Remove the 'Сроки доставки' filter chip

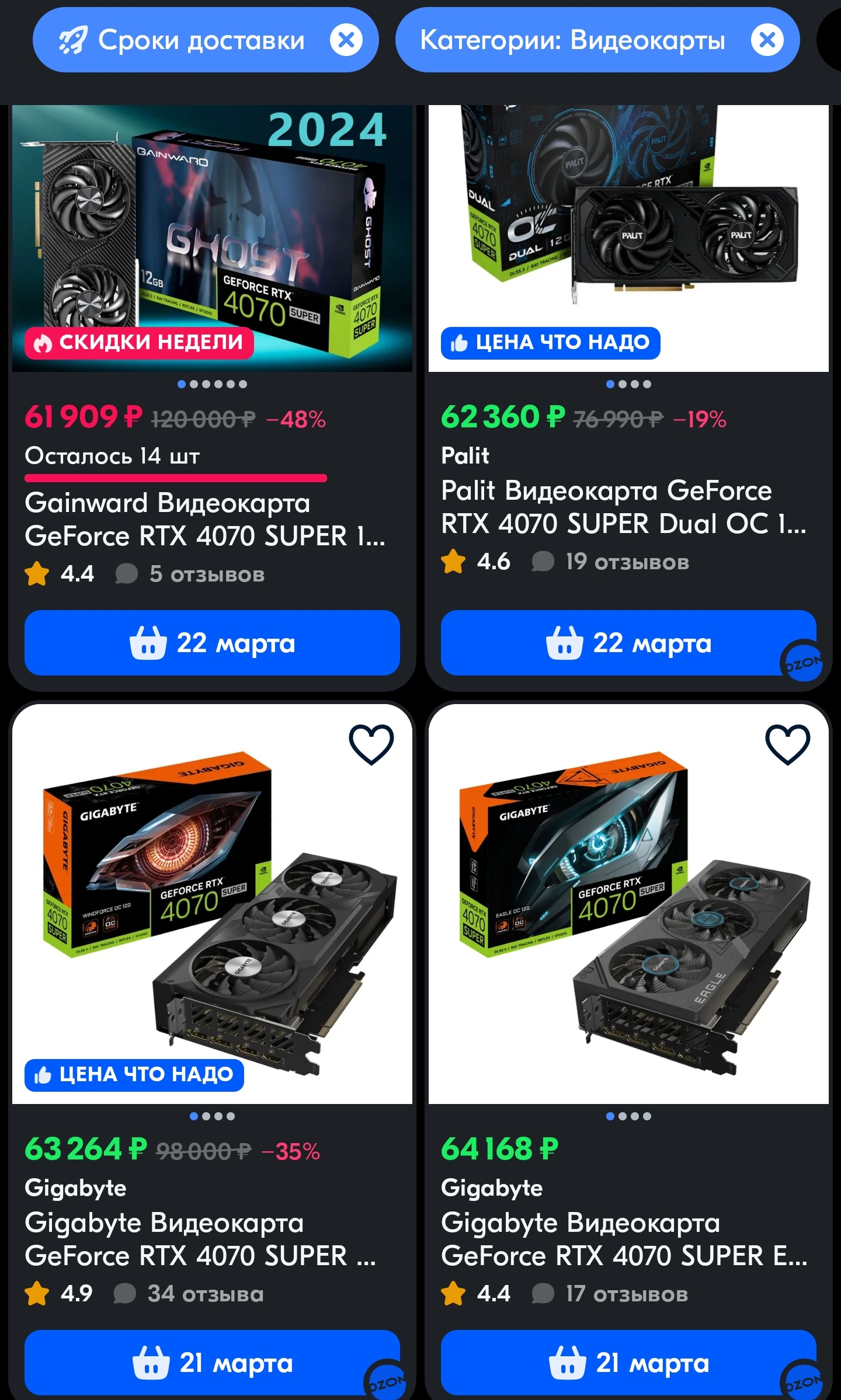(x=346, y=40)
